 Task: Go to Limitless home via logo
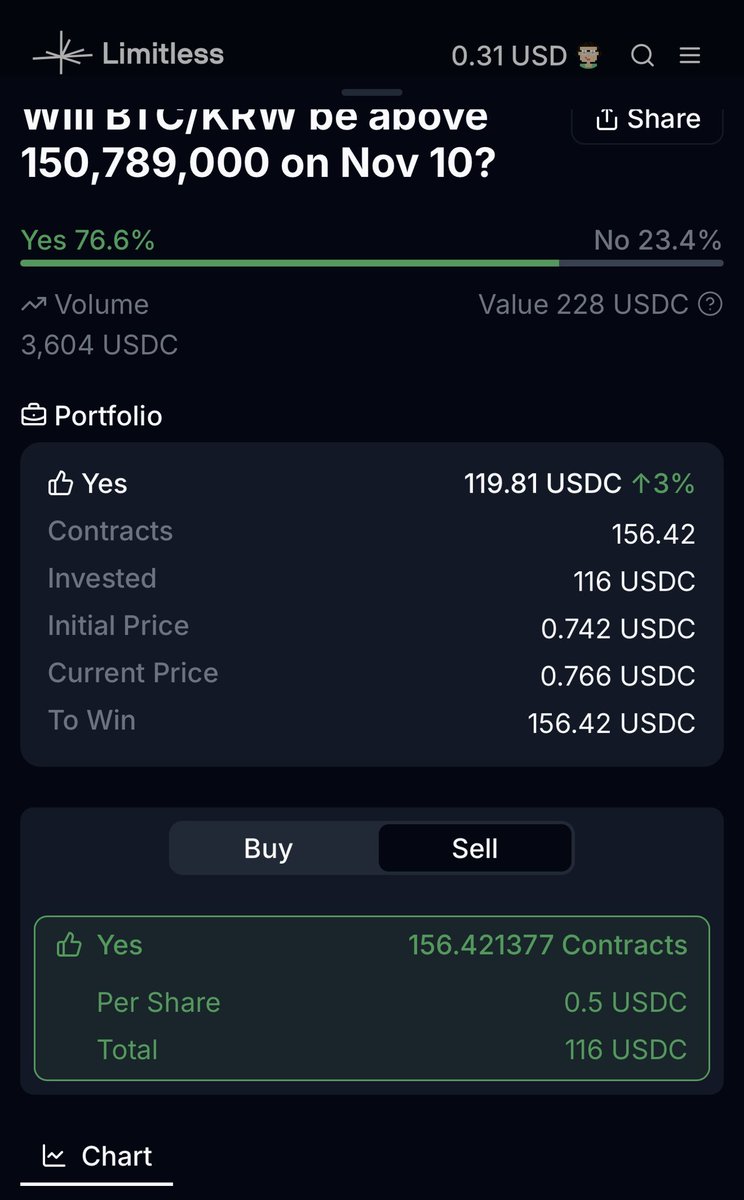pyautogui.click(x=128, y=54)
